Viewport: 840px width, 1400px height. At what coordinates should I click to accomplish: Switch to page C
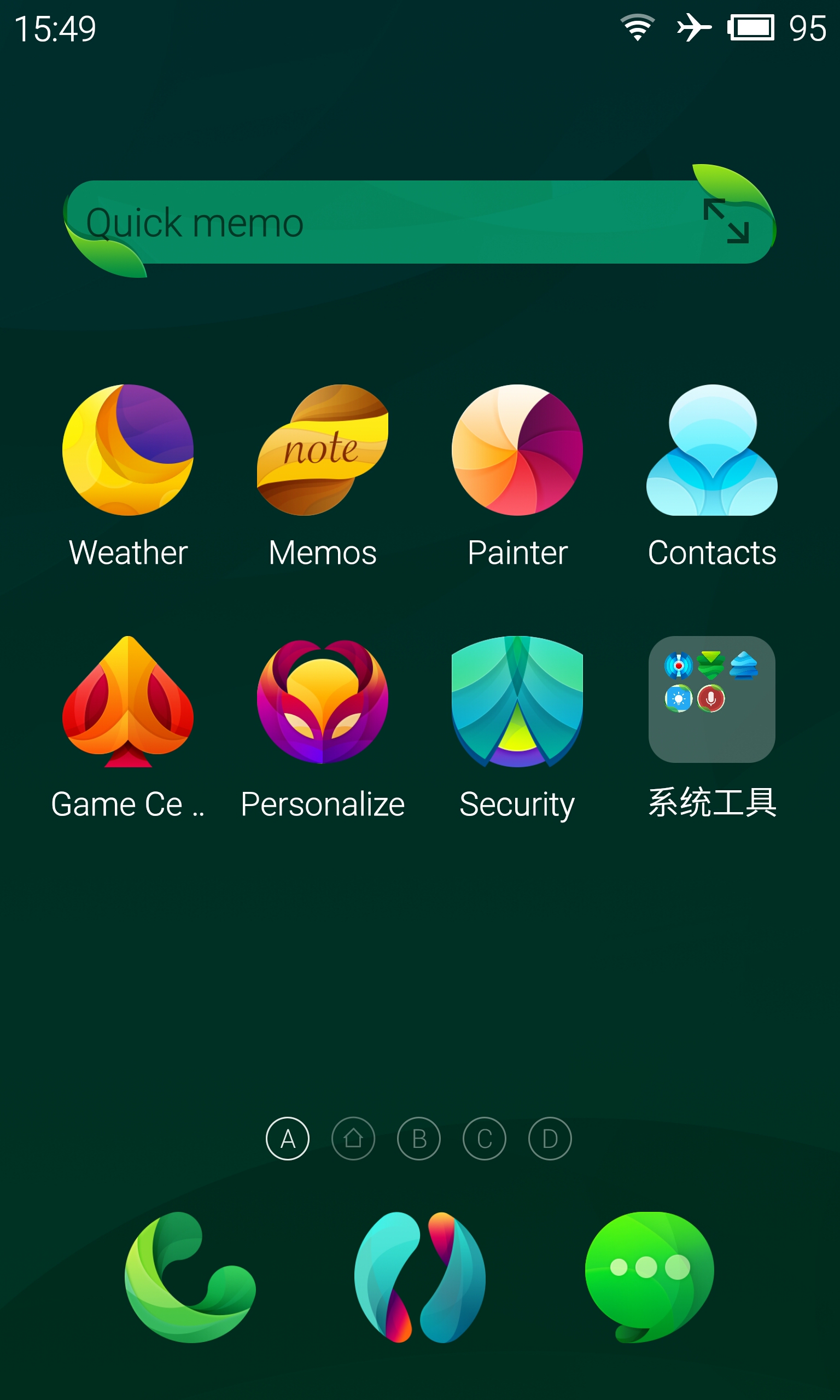485,1139
